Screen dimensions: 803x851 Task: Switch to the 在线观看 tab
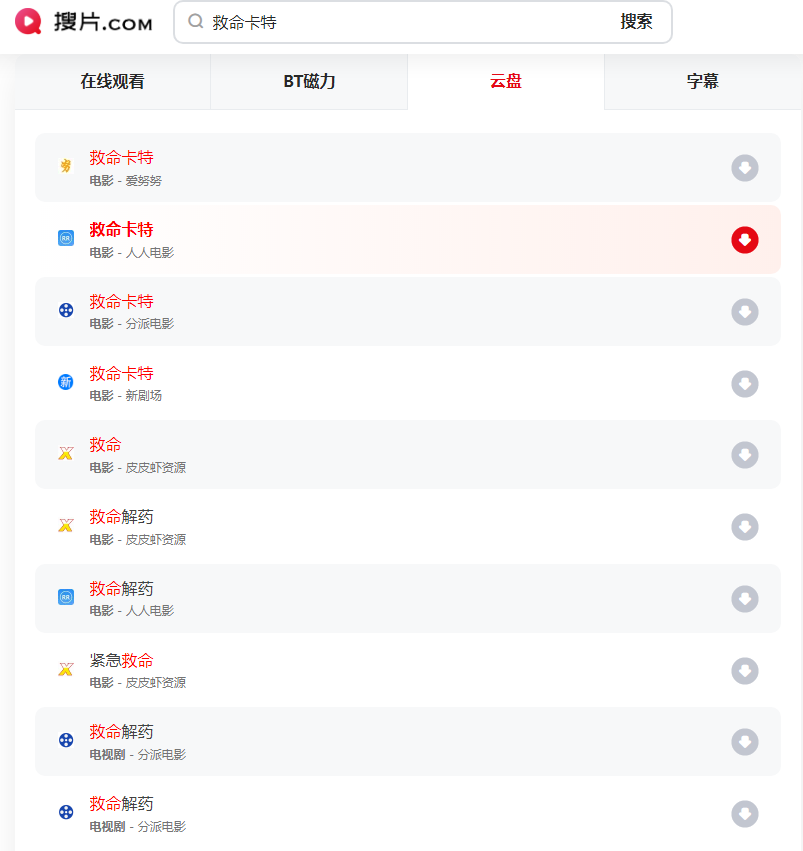pos(112,82)
